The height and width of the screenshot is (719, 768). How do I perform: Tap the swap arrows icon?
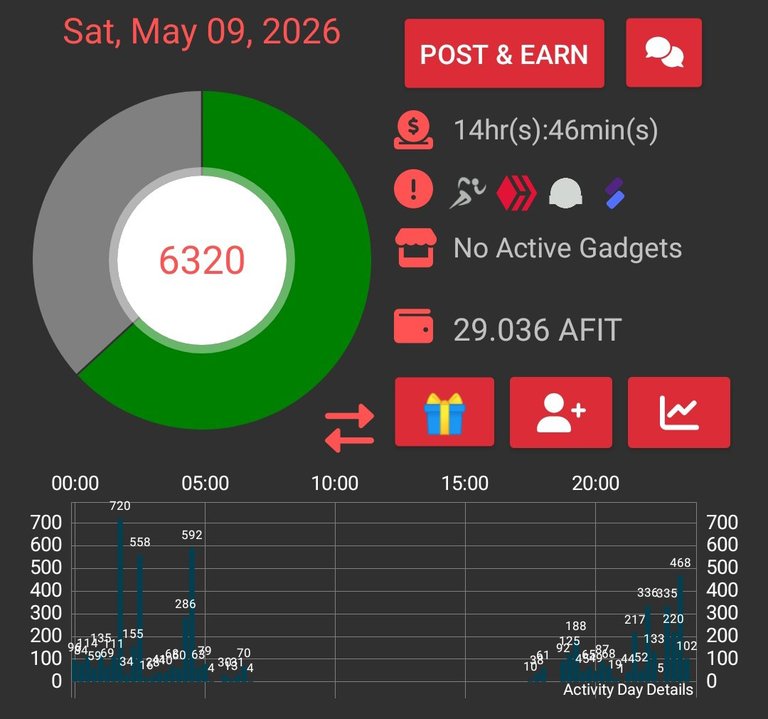point(350,428)
